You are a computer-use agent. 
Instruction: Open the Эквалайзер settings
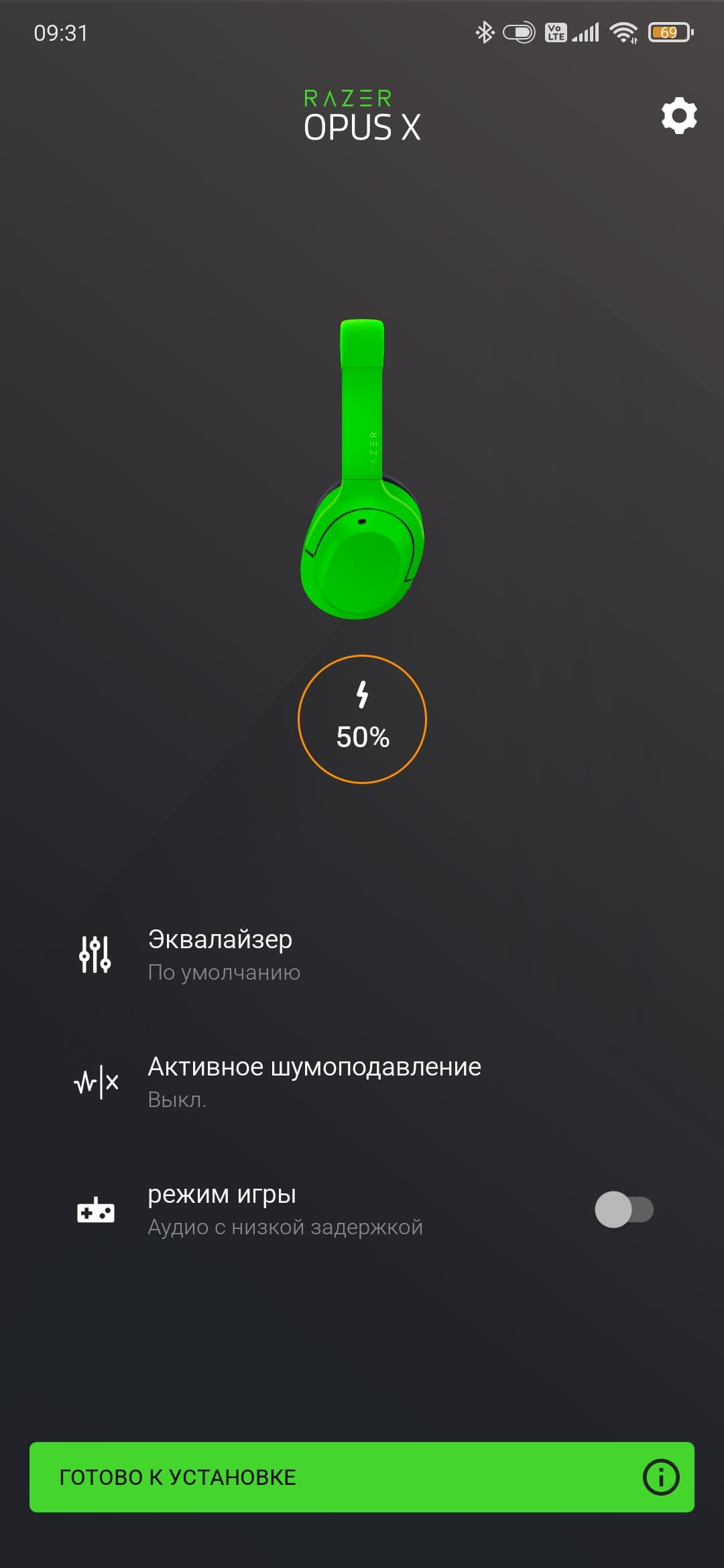click(x=221, y=954)
